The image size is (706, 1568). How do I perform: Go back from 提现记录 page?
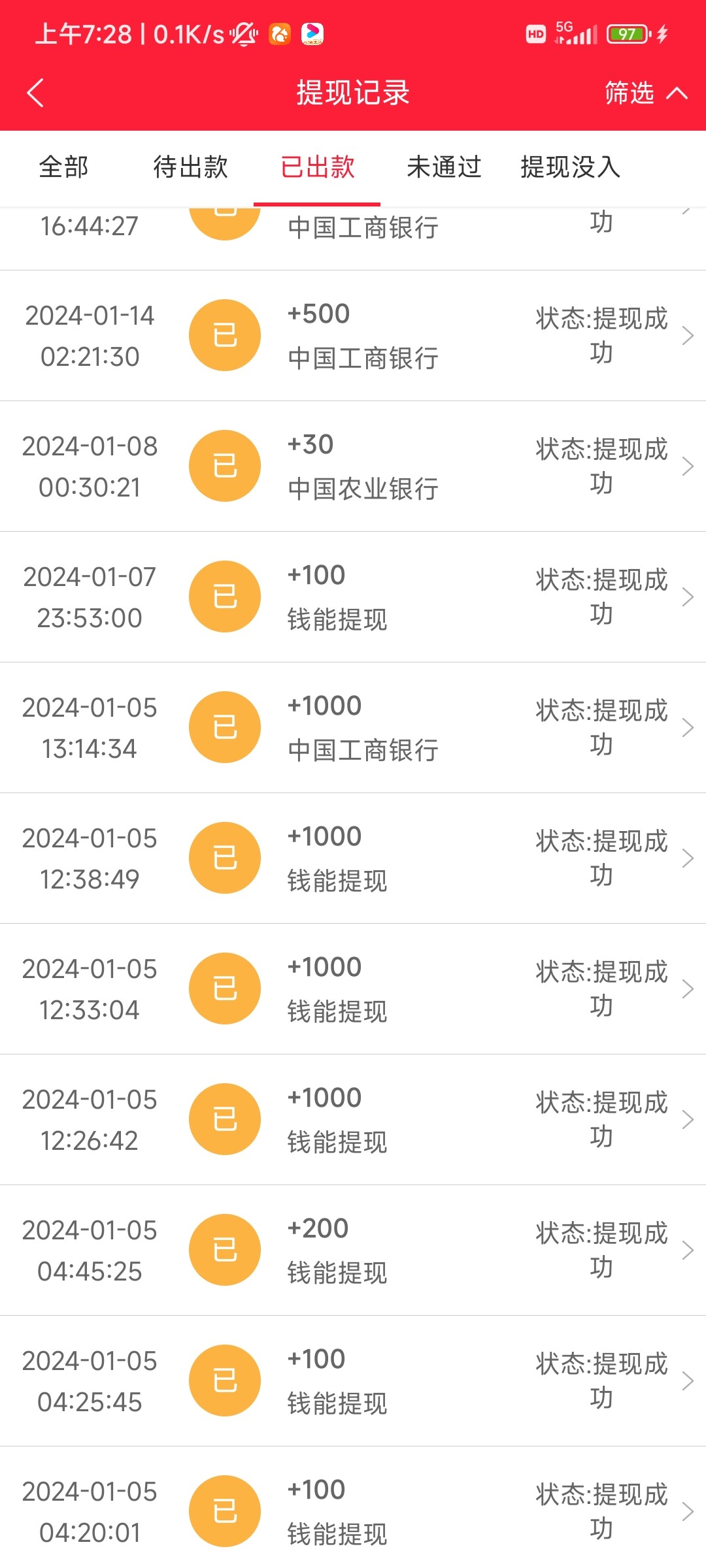(x=36, y=93)
